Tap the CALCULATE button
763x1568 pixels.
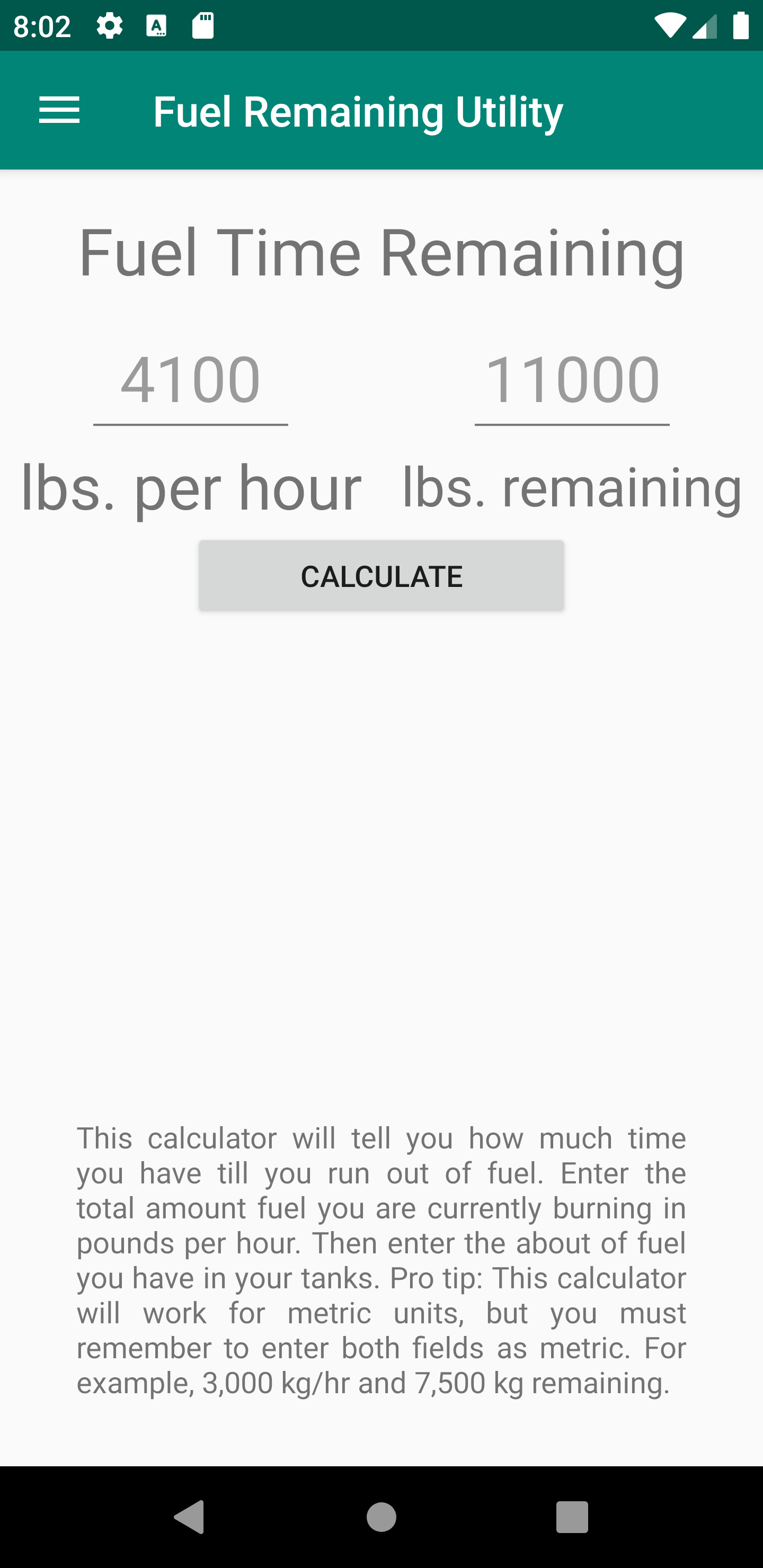click(381, 576)
